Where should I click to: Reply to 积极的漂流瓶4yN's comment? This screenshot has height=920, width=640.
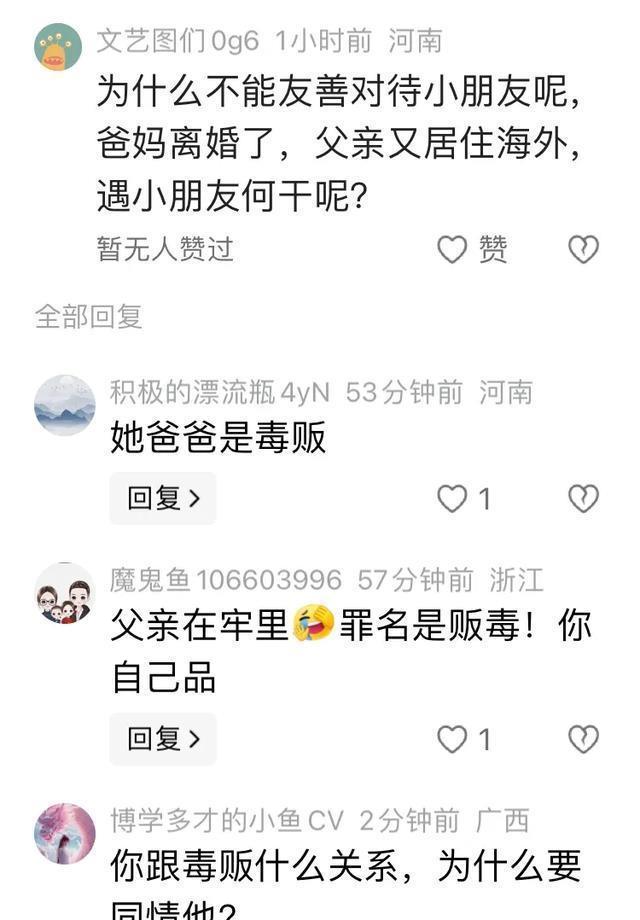click(x=162, y=498)
